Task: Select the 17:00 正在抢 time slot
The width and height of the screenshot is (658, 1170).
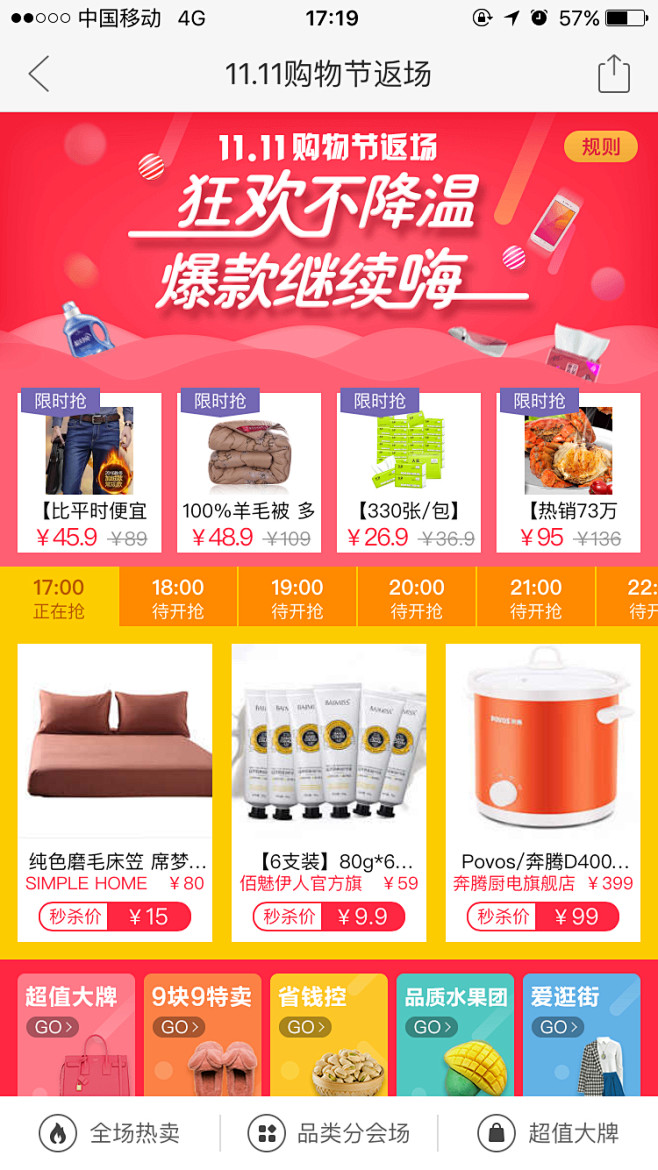Action: coord(59,598)
